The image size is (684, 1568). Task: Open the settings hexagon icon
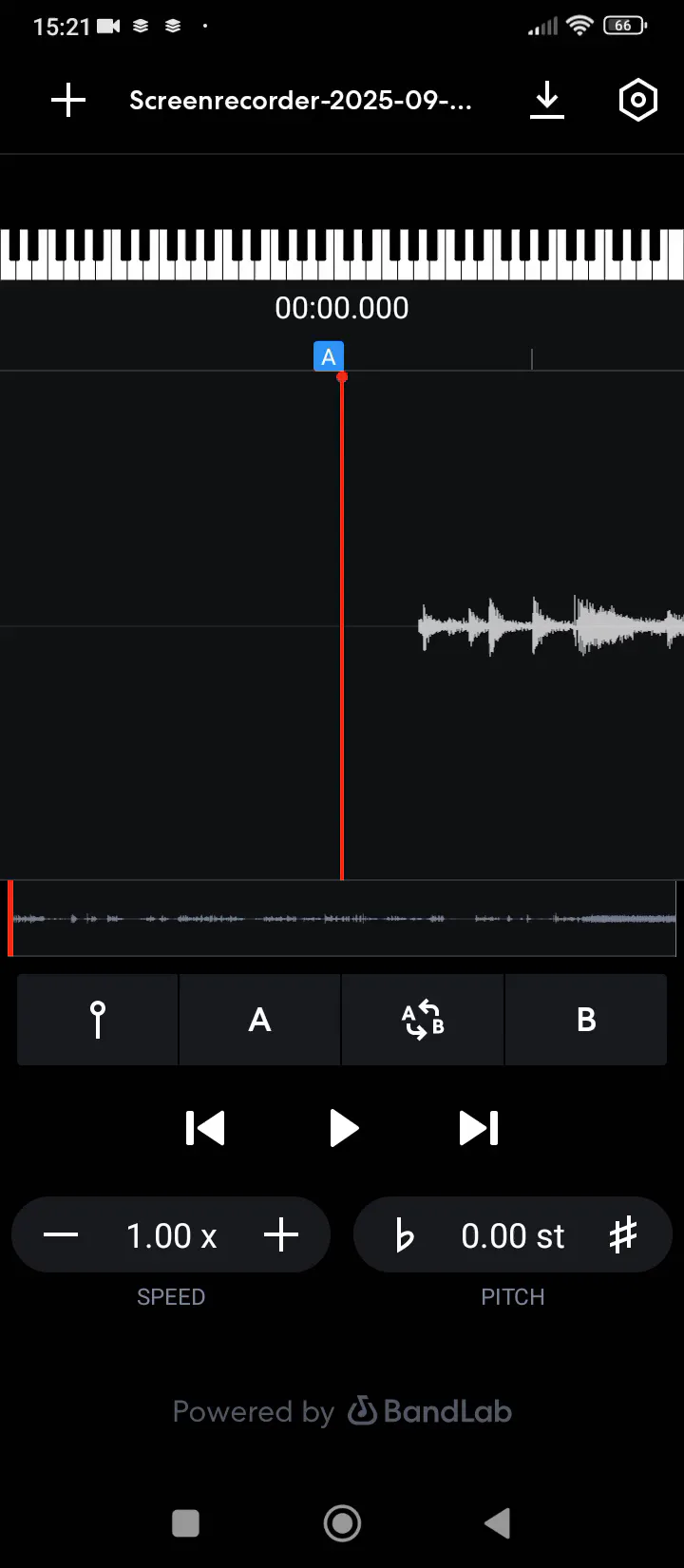tap(638, 100)
